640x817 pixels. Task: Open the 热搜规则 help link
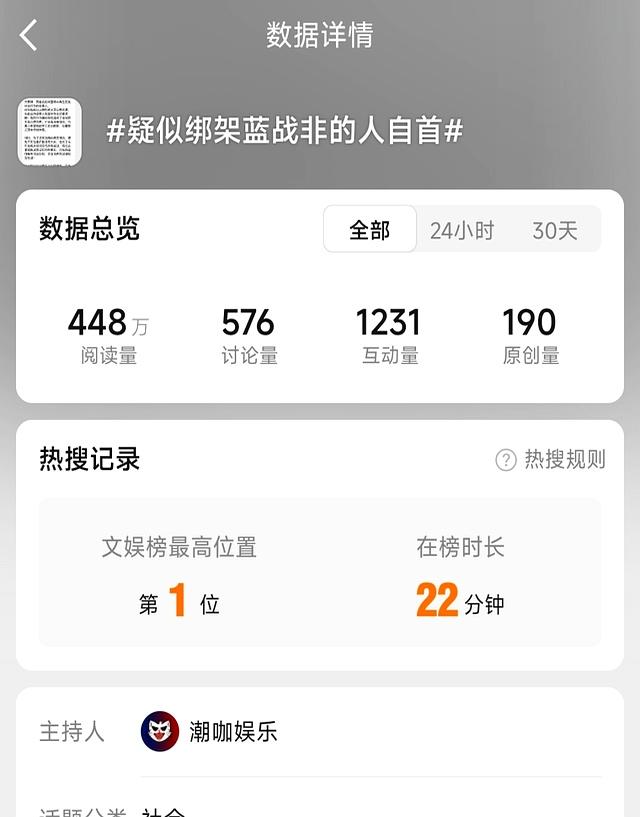coord(551,459)
